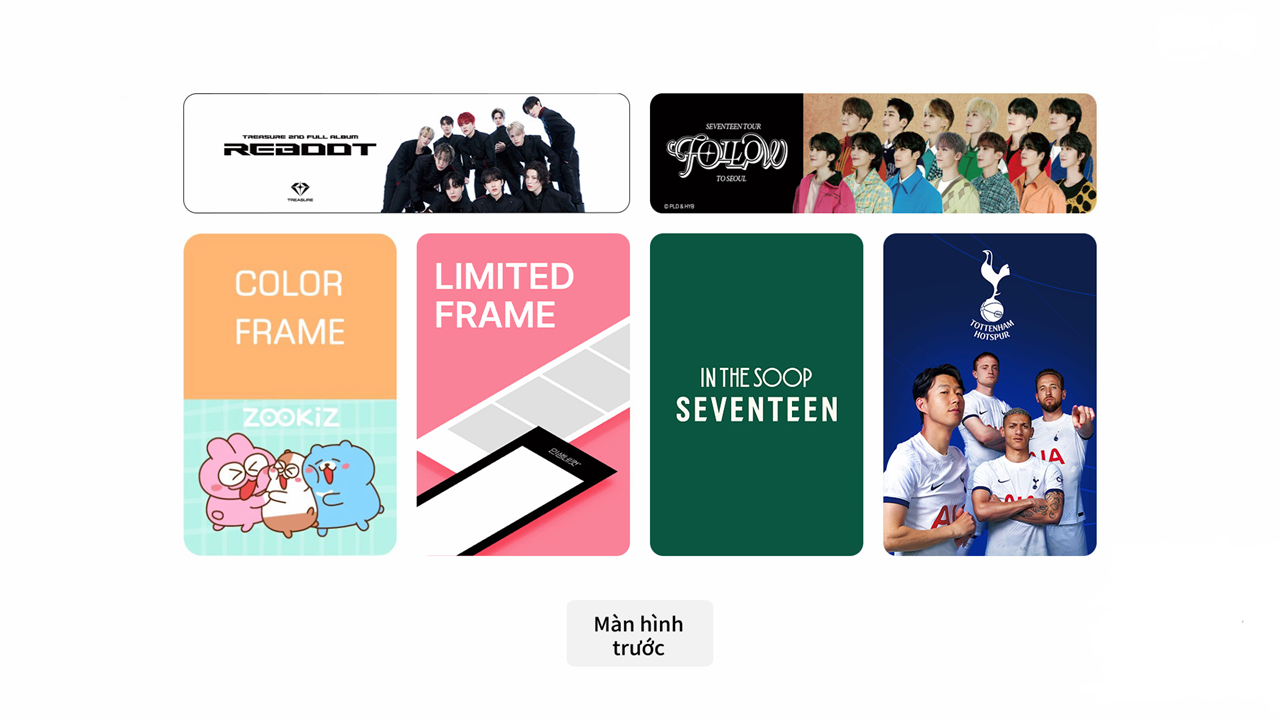
Task: Open the Seventeen Follow tour banner
Action: (873, 153)
